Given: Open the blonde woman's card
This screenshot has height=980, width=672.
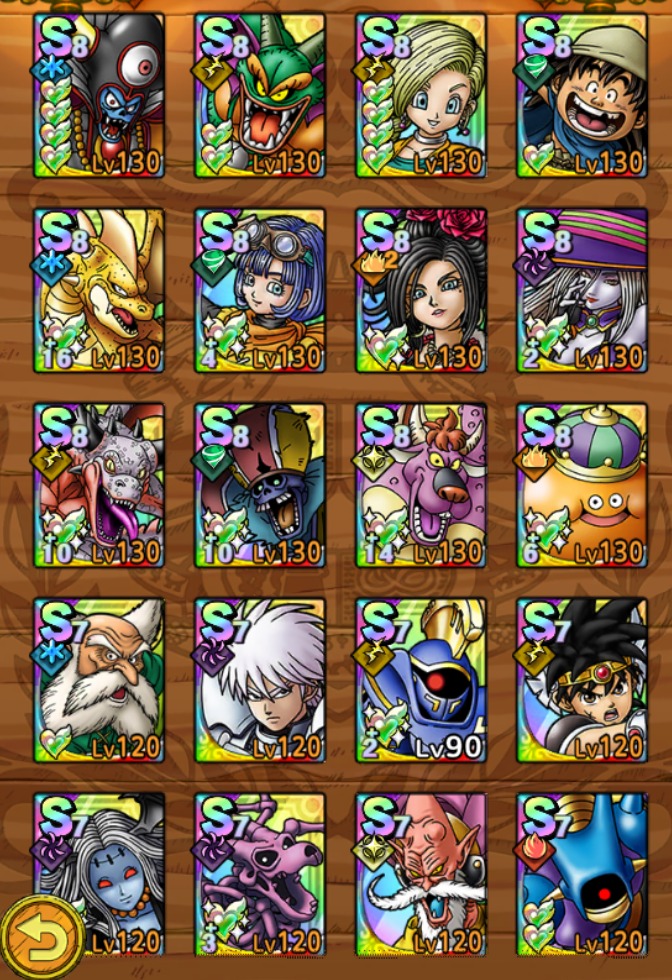Looking at the screenshot, I should 421,95.
